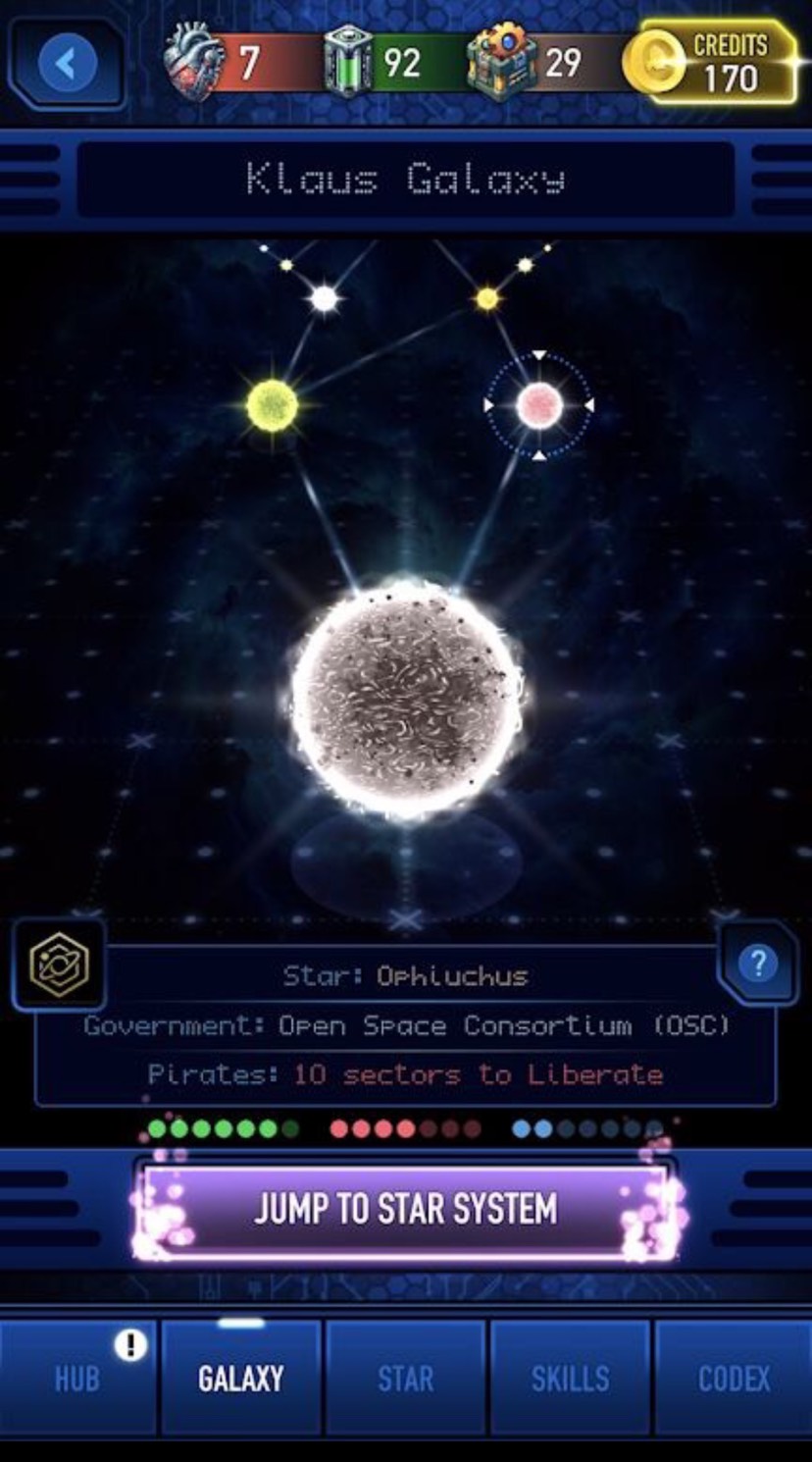Open the Skills tab
Screen dimensions: 812x1462
570,1379
